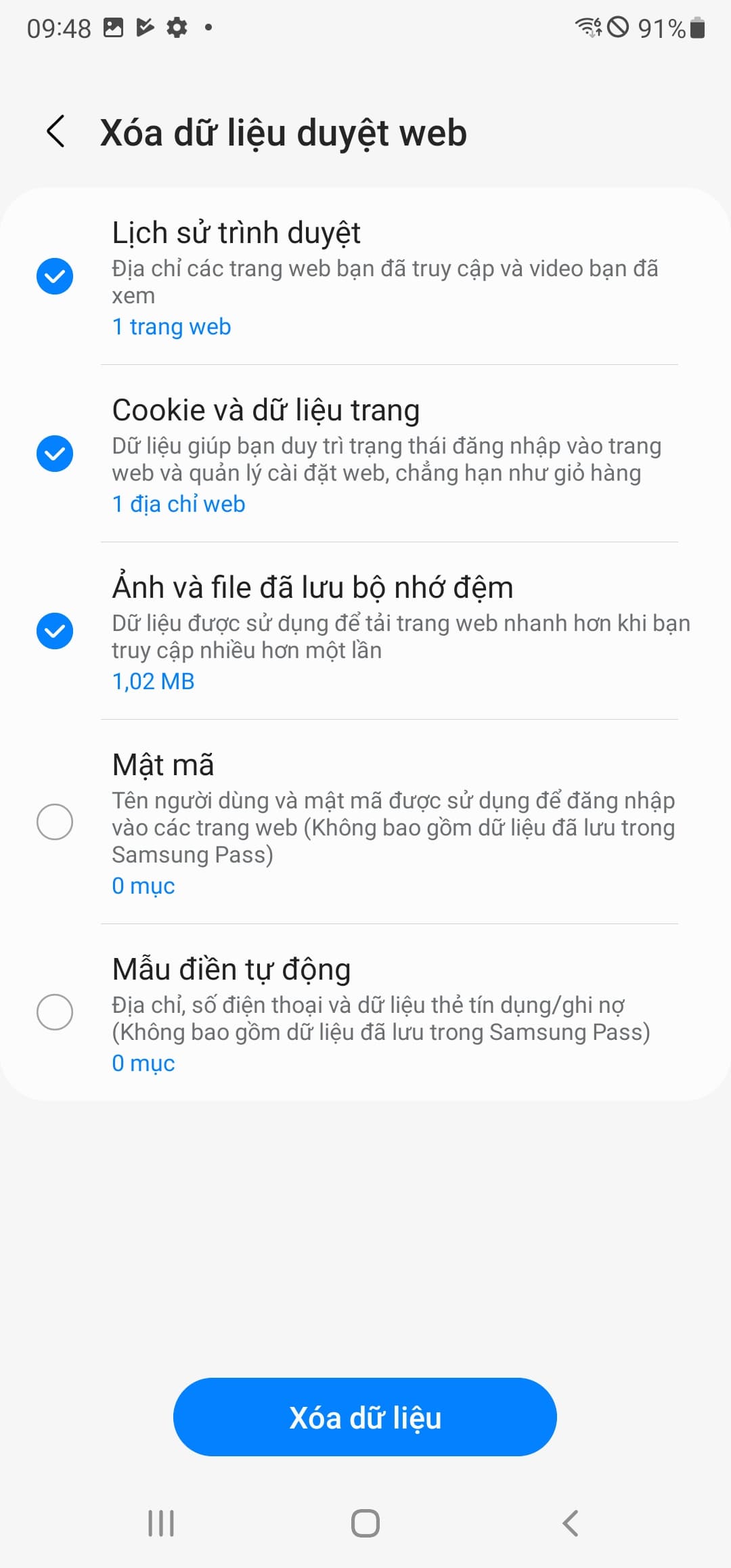Uncheck Ảnh và file đã lưu bộ nhớ đệm
This screenshot has width=731, height=1568.
[55, 631]
